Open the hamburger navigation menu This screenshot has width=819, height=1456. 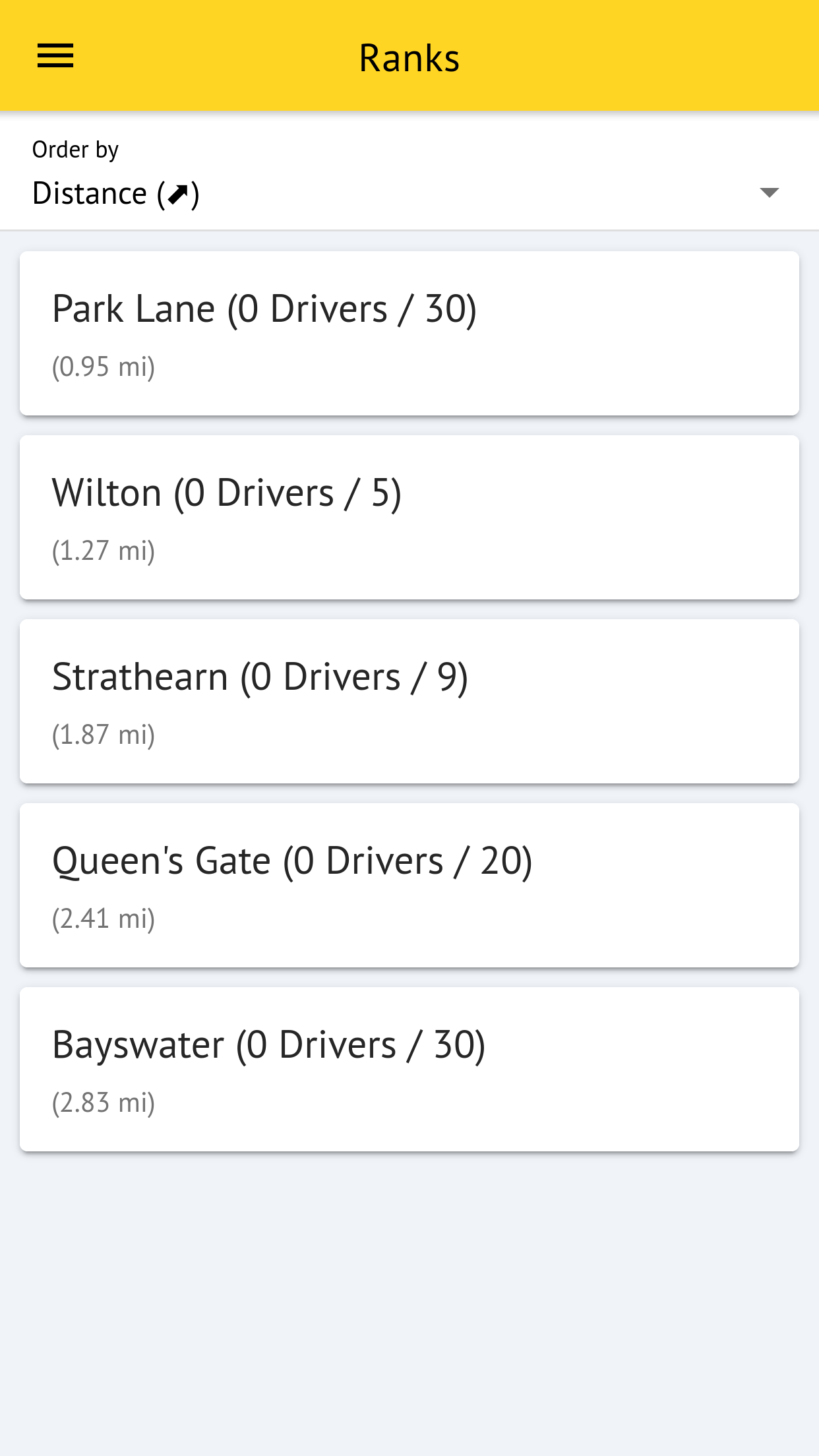(x=55, y=56)
